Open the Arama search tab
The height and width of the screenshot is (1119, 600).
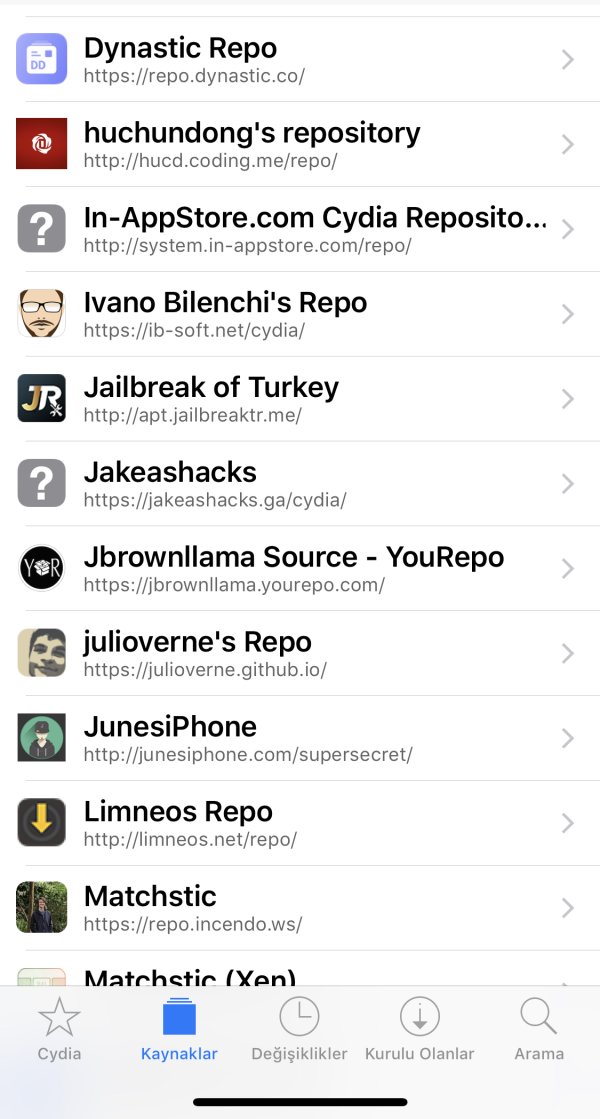[539, 1030]
